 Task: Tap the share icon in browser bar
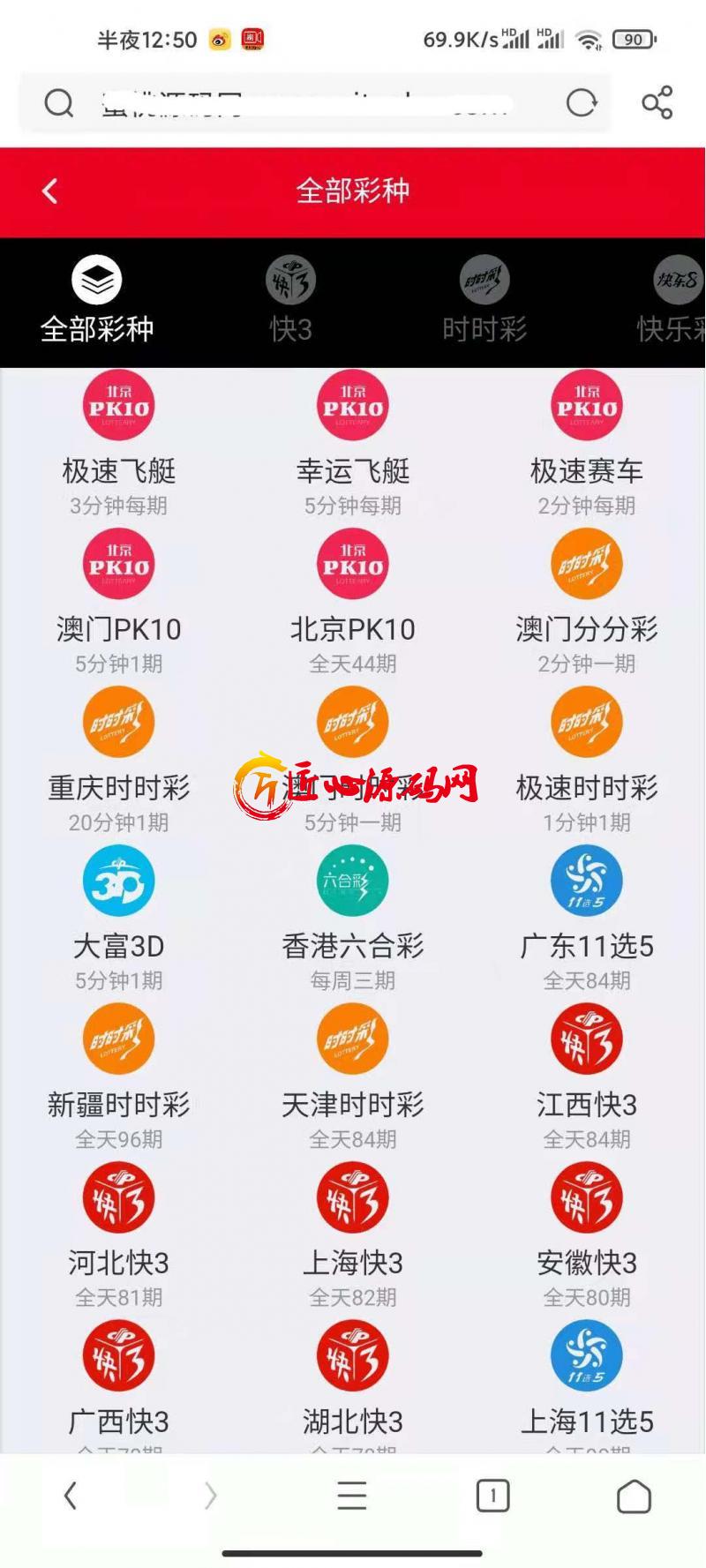[657, 102]
